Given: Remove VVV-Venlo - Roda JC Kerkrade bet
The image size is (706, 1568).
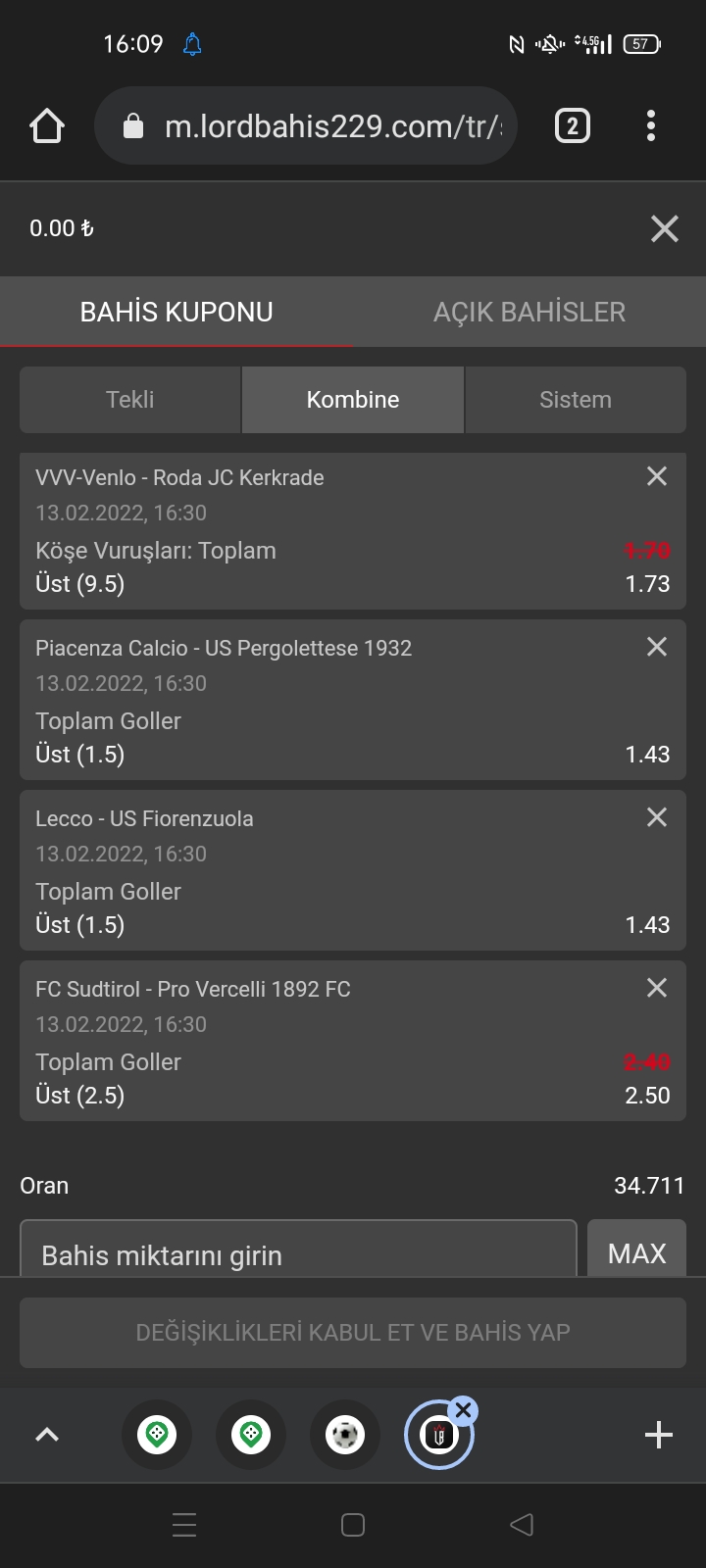Looking at the screenshot, I should click(656, 476).
